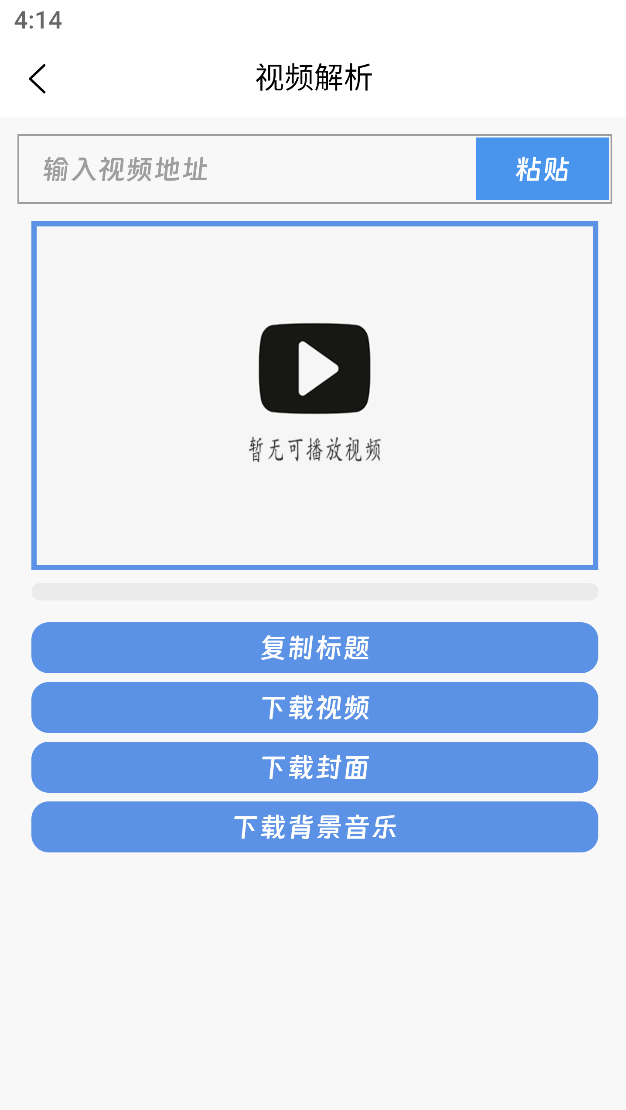
Task: Copy the title with 复制标题
Action: [x=314, y=648]
